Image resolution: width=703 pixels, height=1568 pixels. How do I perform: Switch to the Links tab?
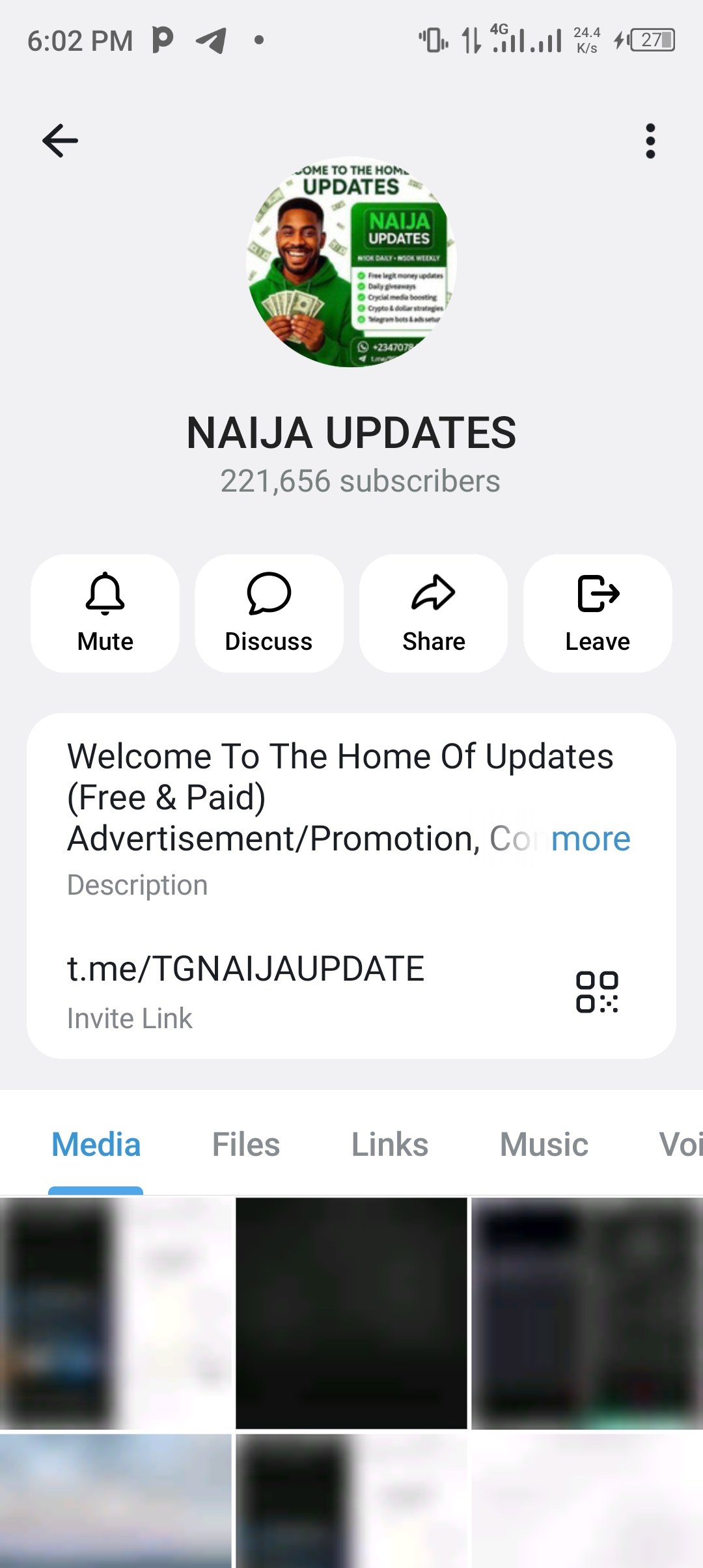coord(390,1145)
